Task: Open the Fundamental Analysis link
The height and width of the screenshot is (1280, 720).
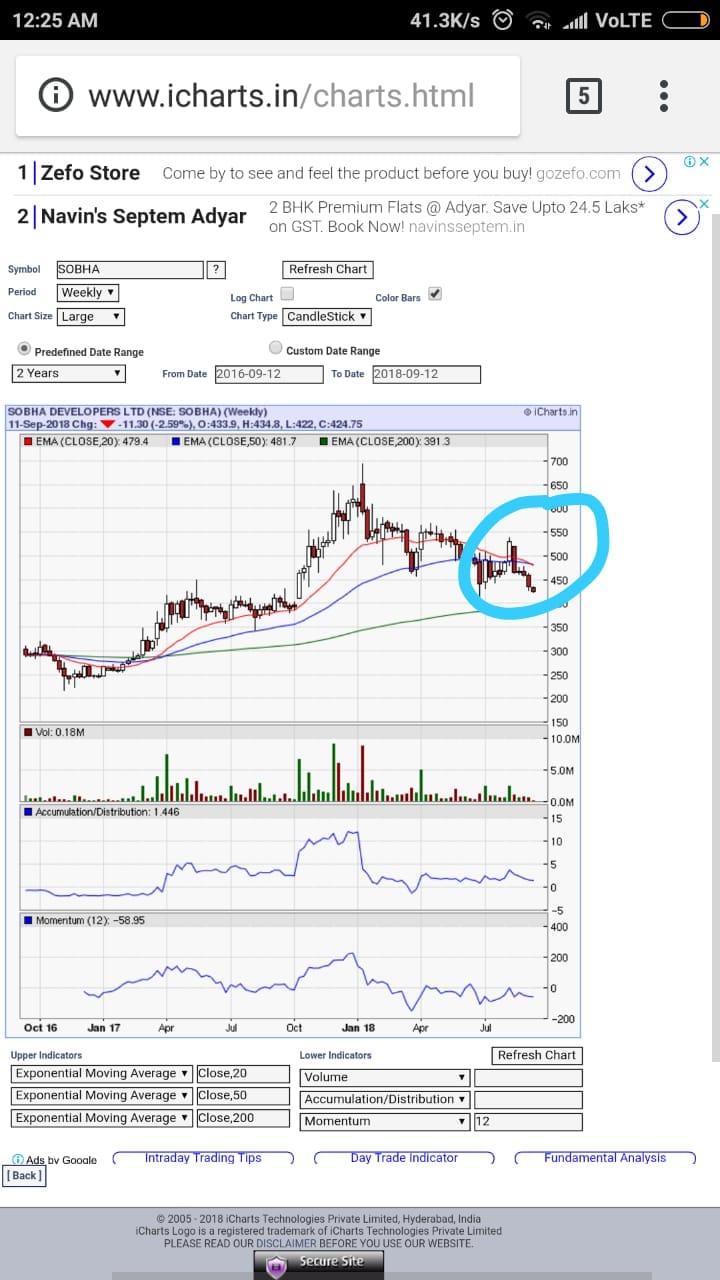Action: point(605,1158)
